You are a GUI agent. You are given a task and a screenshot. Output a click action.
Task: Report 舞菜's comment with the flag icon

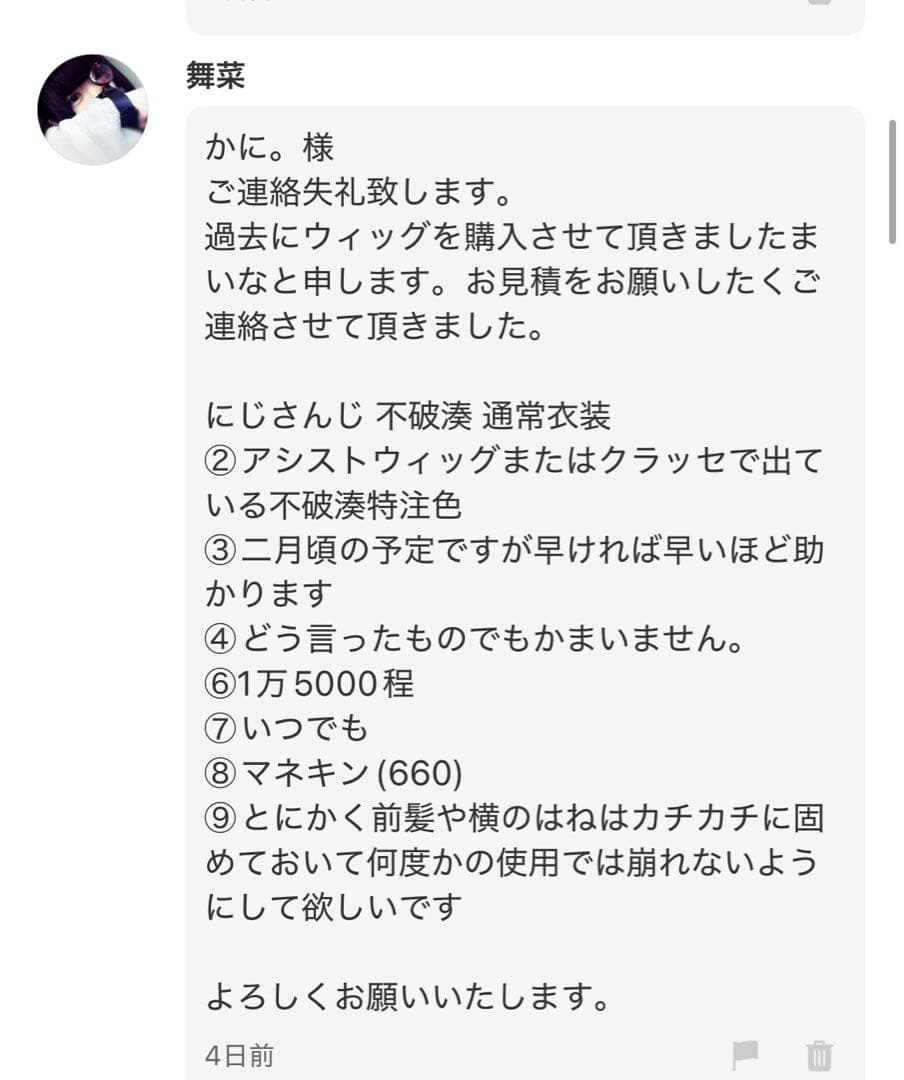pos(745,1055)
